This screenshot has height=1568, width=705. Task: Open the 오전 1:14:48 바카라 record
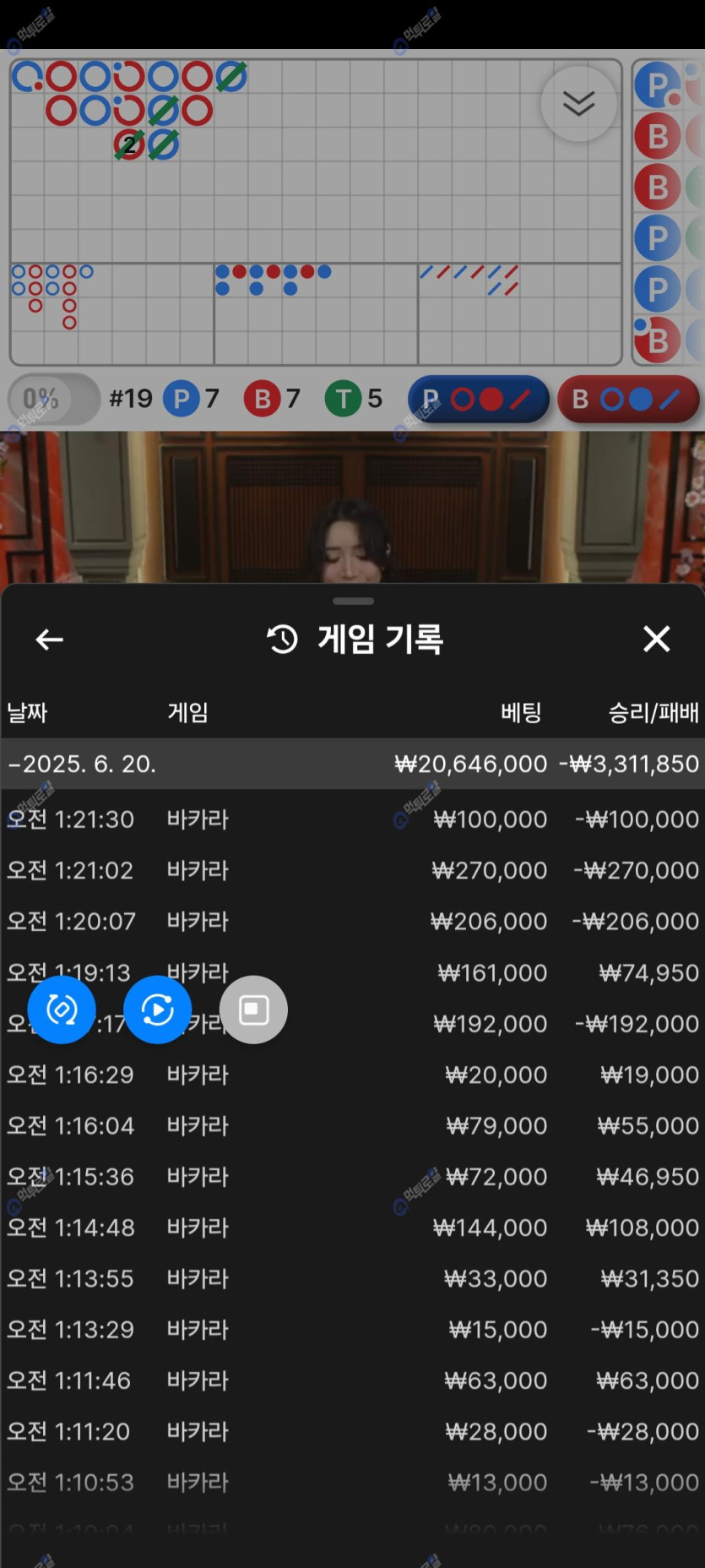point(352,1228)
